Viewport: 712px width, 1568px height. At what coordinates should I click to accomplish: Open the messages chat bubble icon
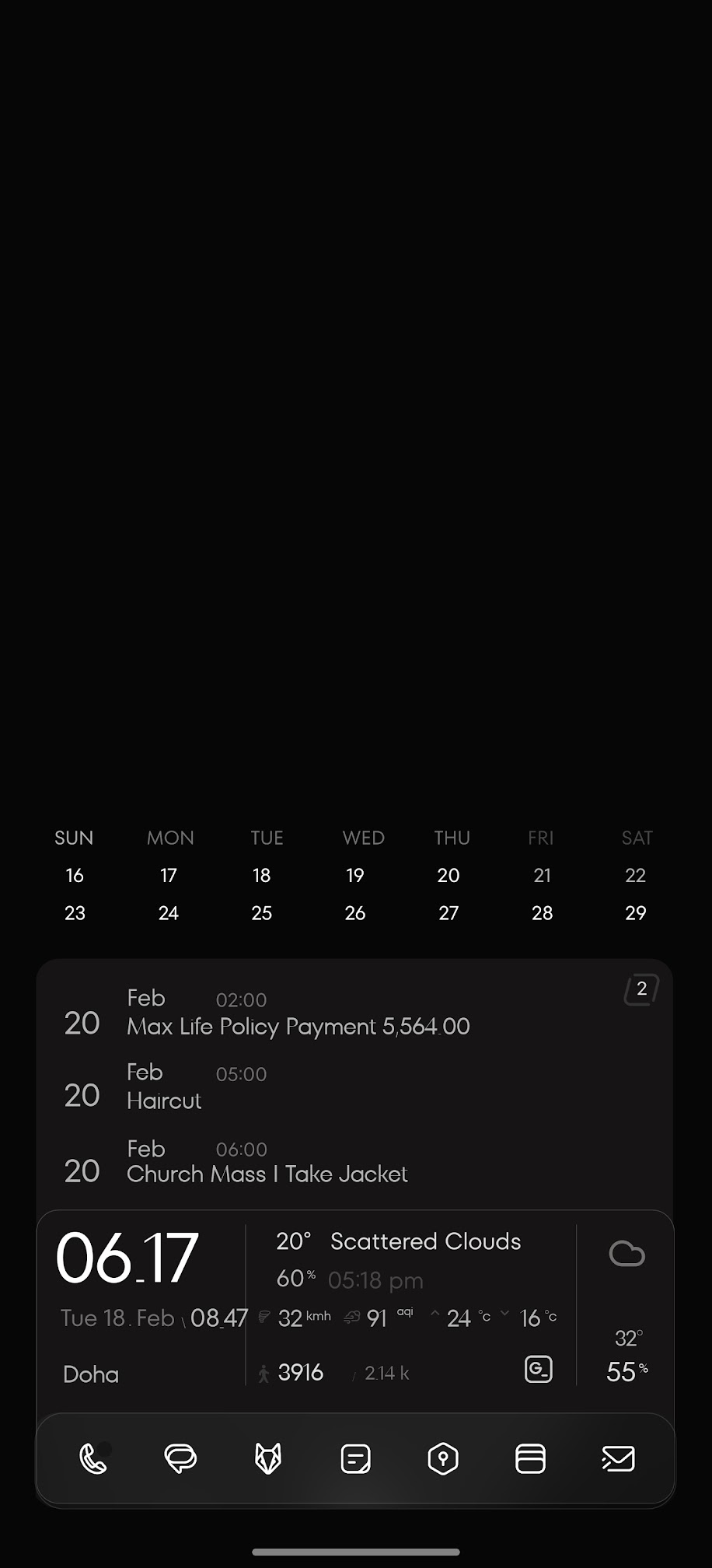pyautogui.click(x=180, y=1458)
